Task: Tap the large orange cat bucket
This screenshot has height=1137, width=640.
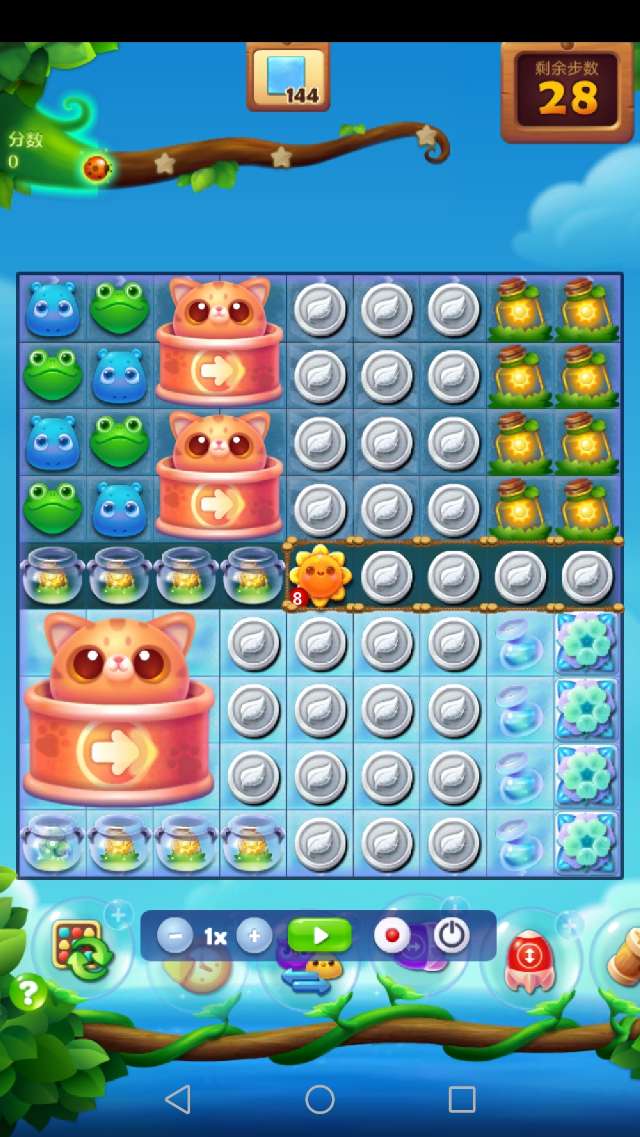Action: pyautogui.click(x=118, y=710)
